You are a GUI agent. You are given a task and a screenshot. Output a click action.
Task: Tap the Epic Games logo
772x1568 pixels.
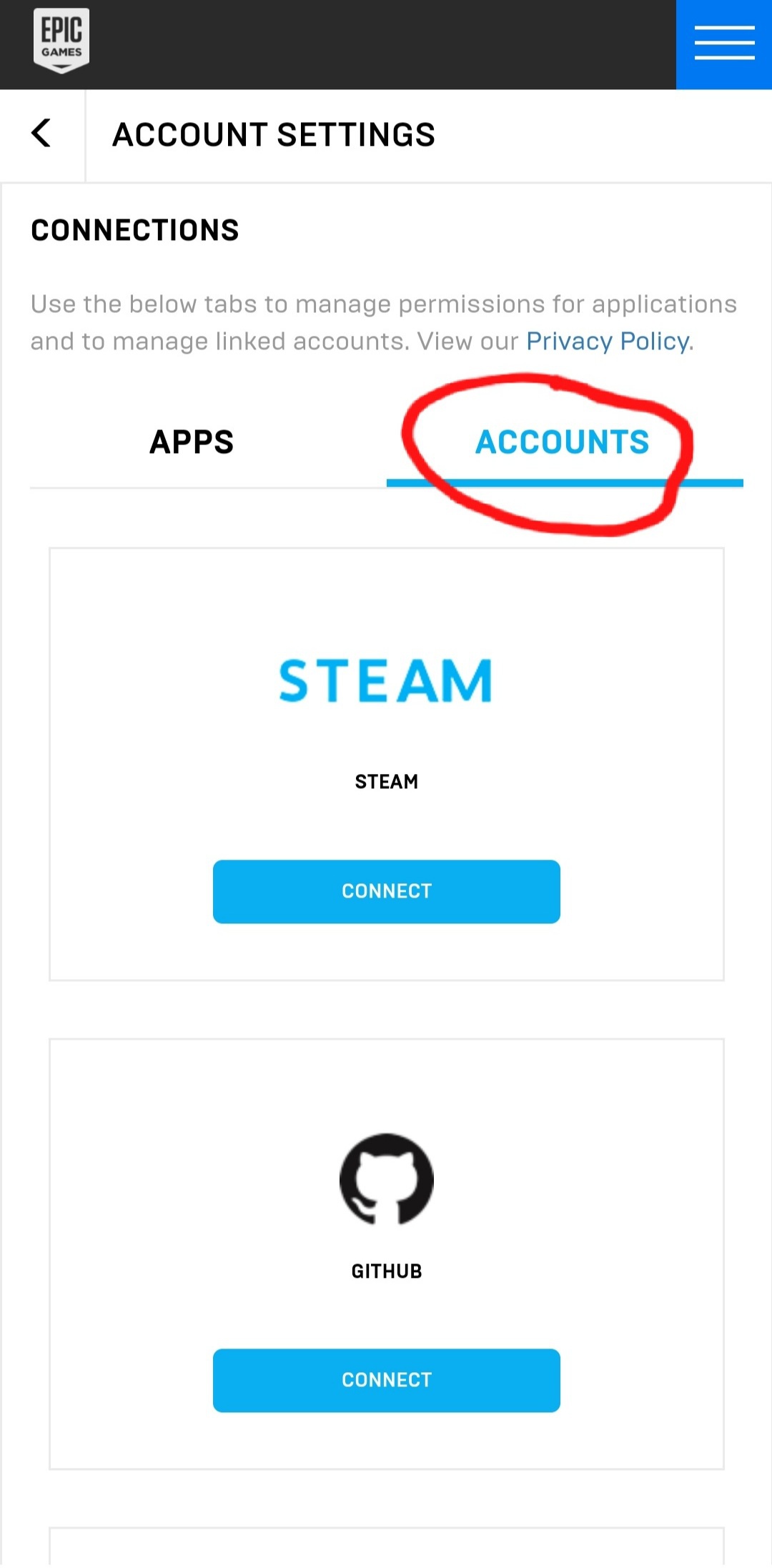click(61, 41)
